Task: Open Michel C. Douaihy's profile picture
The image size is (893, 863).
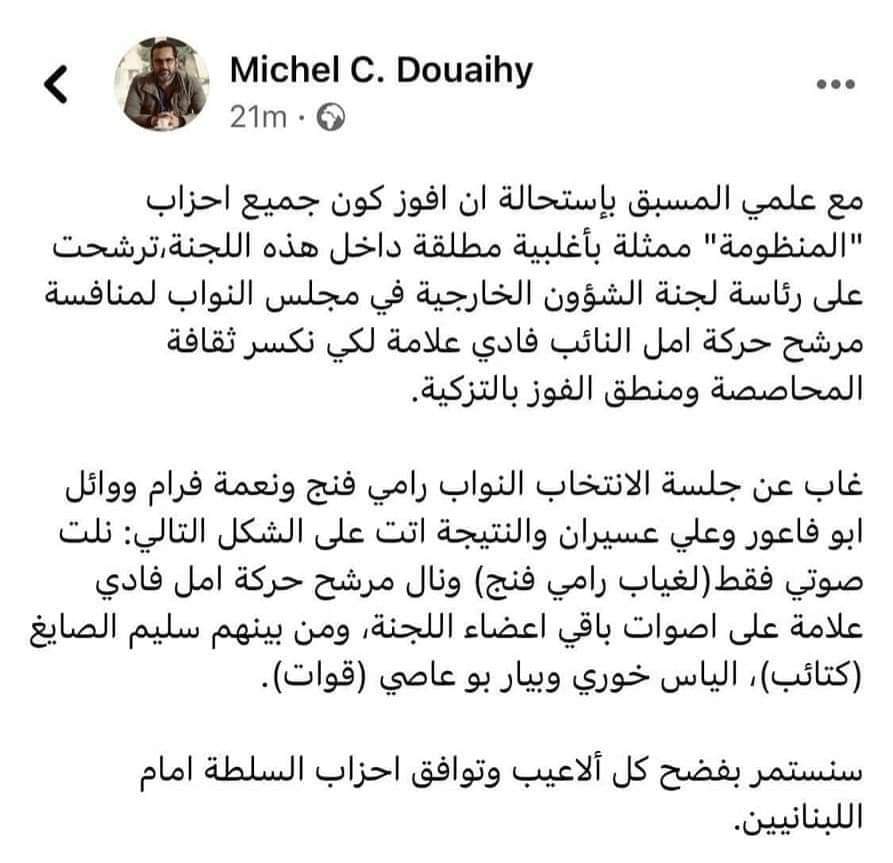Action: point(162,84)
